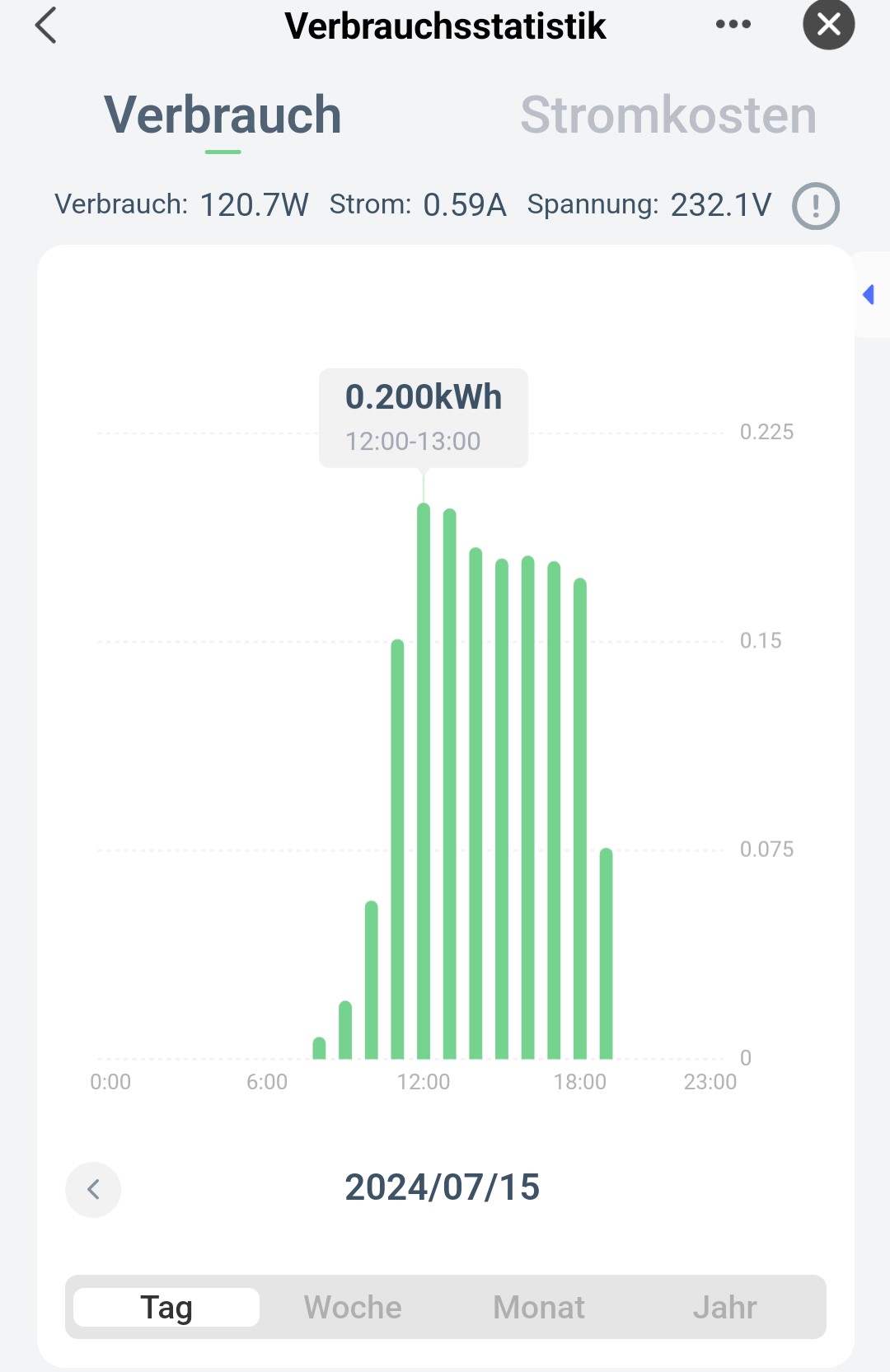Choose the Tag view
This screenshot has width=890, height=1372.
click(166, 1308)
